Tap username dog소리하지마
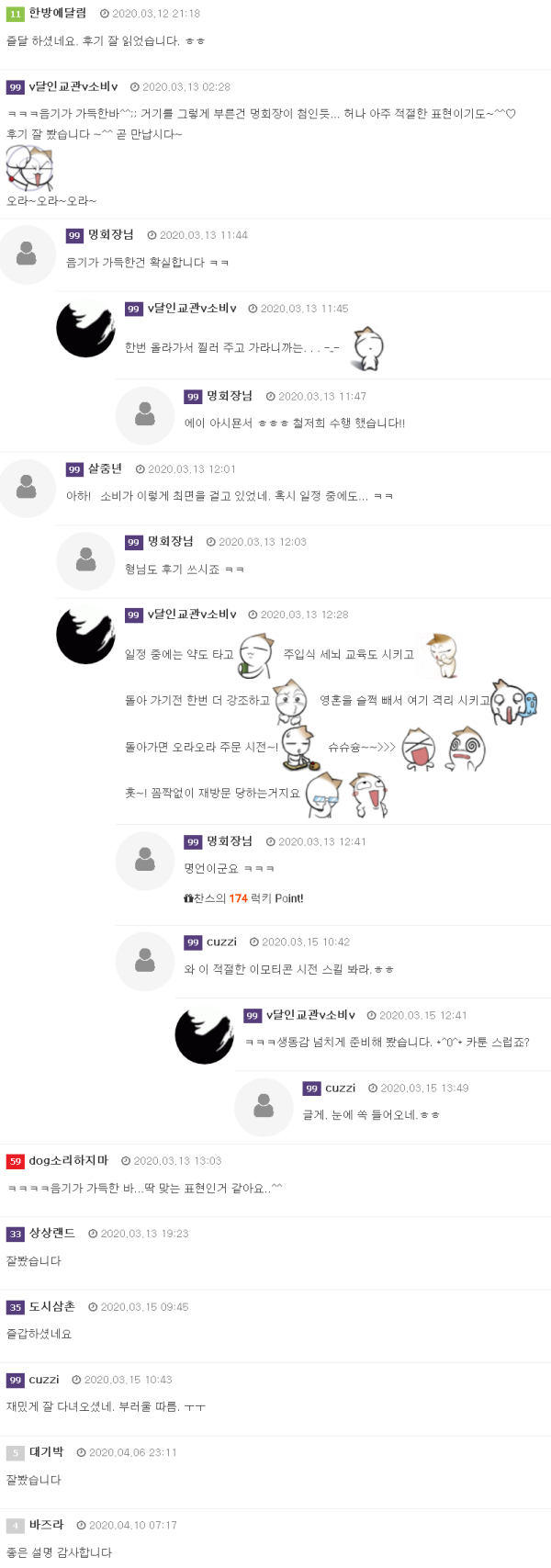Screen dimensions: 551x1568 (x=68, y=1160)
